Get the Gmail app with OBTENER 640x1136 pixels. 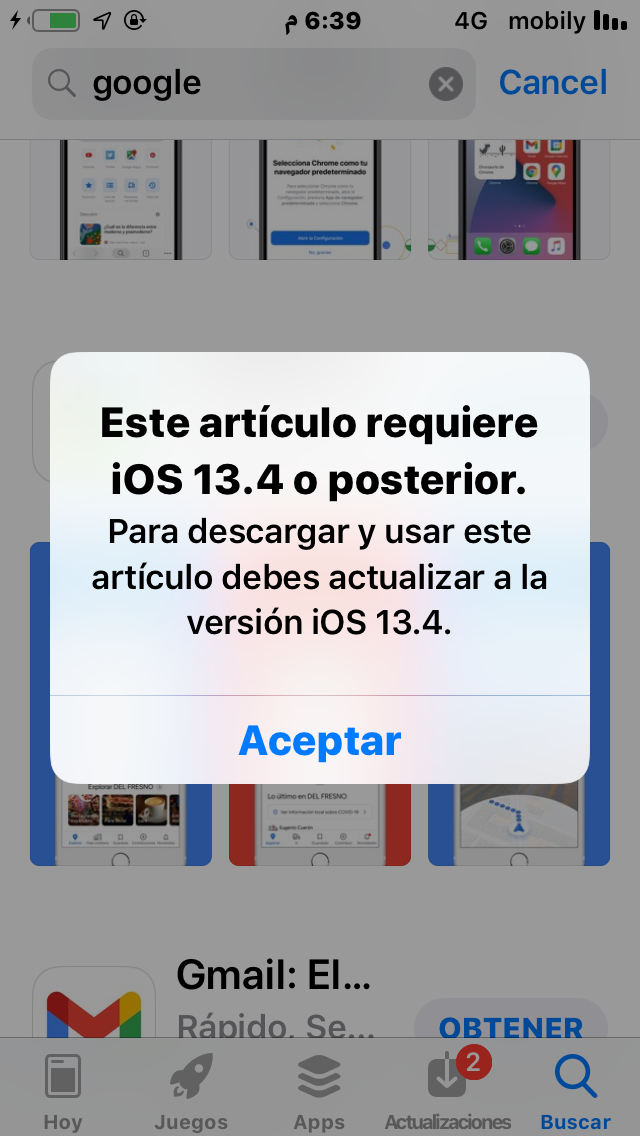[x=511, y=1026]
